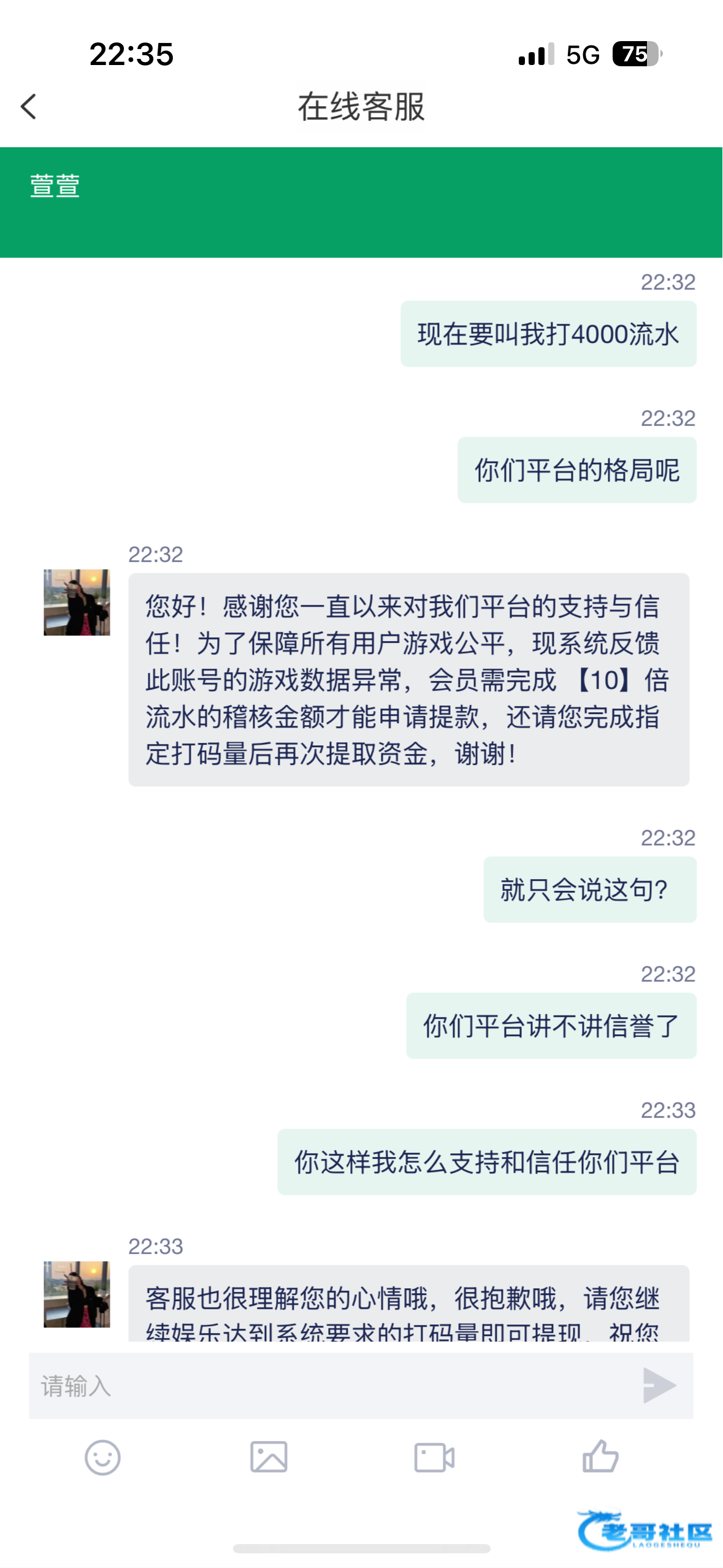
Task: Open the emoji picker
Action: pyautogui.click(x=102, y=1457)
